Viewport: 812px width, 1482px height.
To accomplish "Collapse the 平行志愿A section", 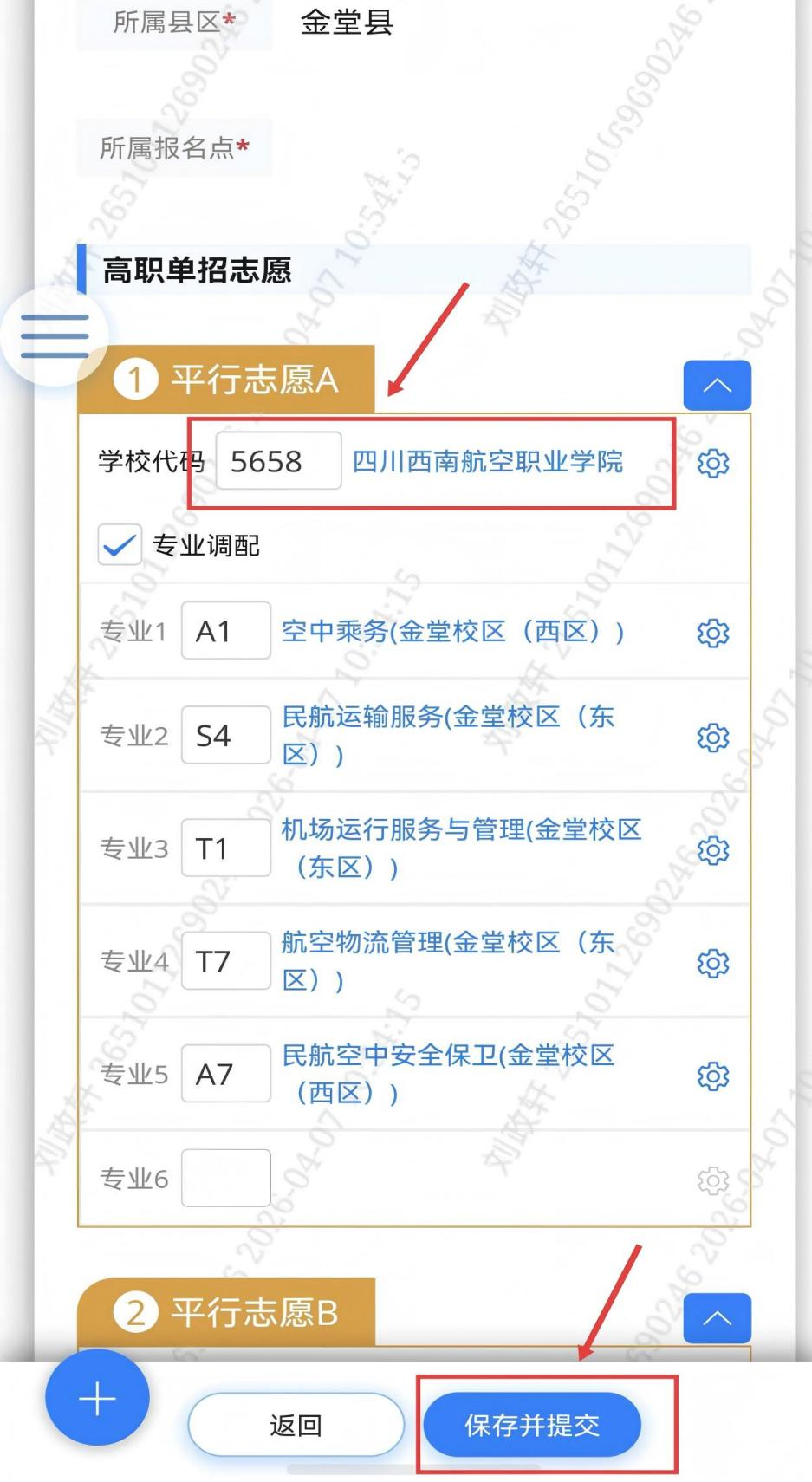I will tap(717, 386).
